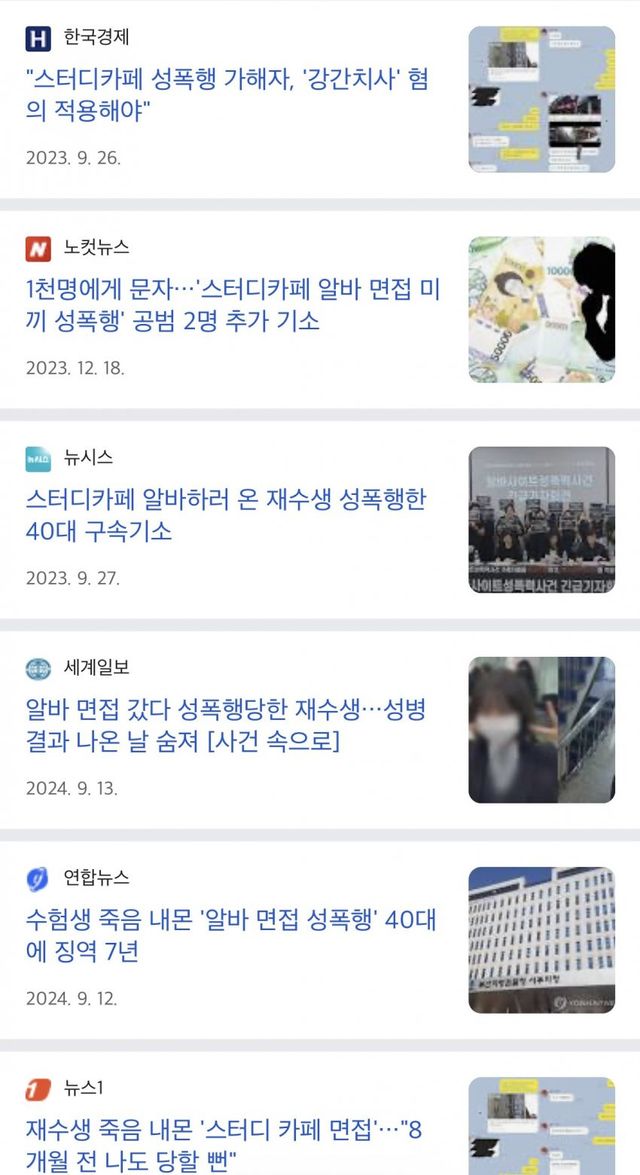Tap the thumbnail beside the 뉴스1 article
The height and width of the screenshot is (1175, 640).
click(541, 1127)
